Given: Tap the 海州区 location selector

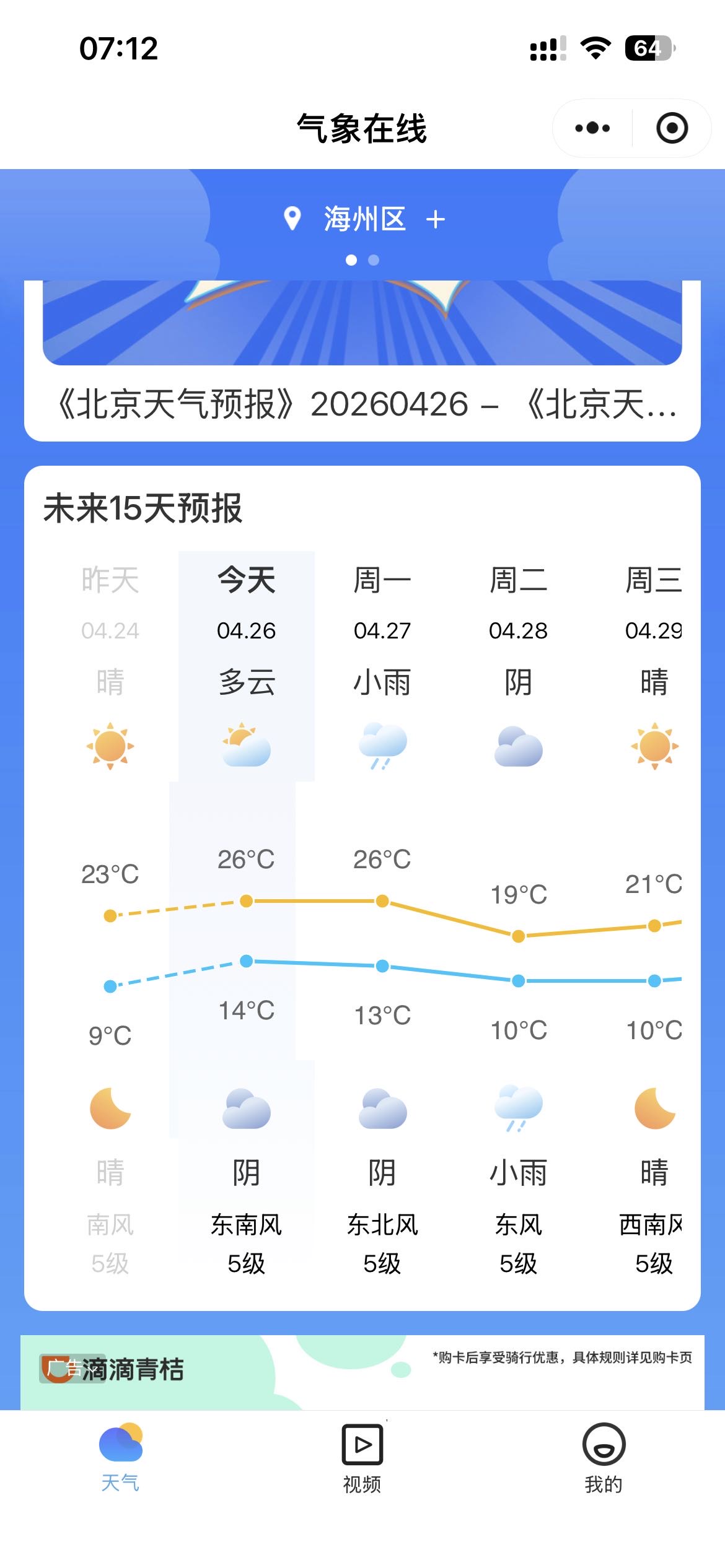Looking at the screenshot, I should [x=364, y=219].
